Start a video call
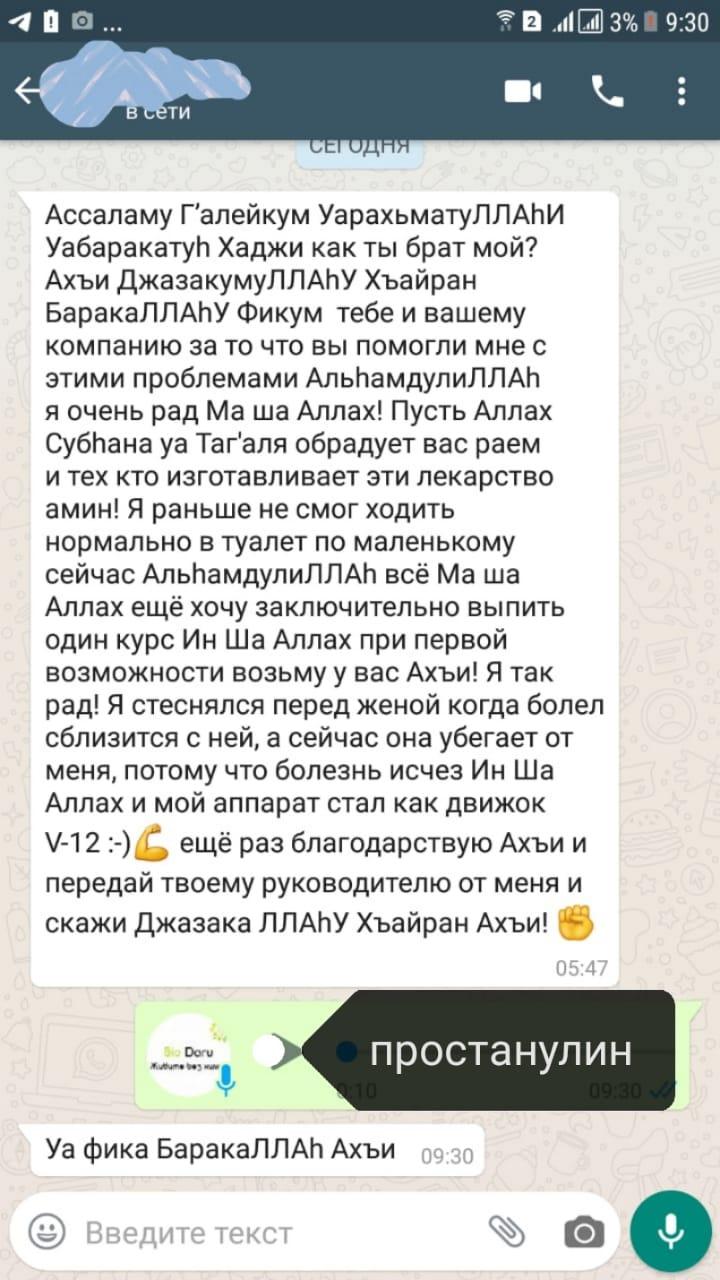 [x=523, y=92]
